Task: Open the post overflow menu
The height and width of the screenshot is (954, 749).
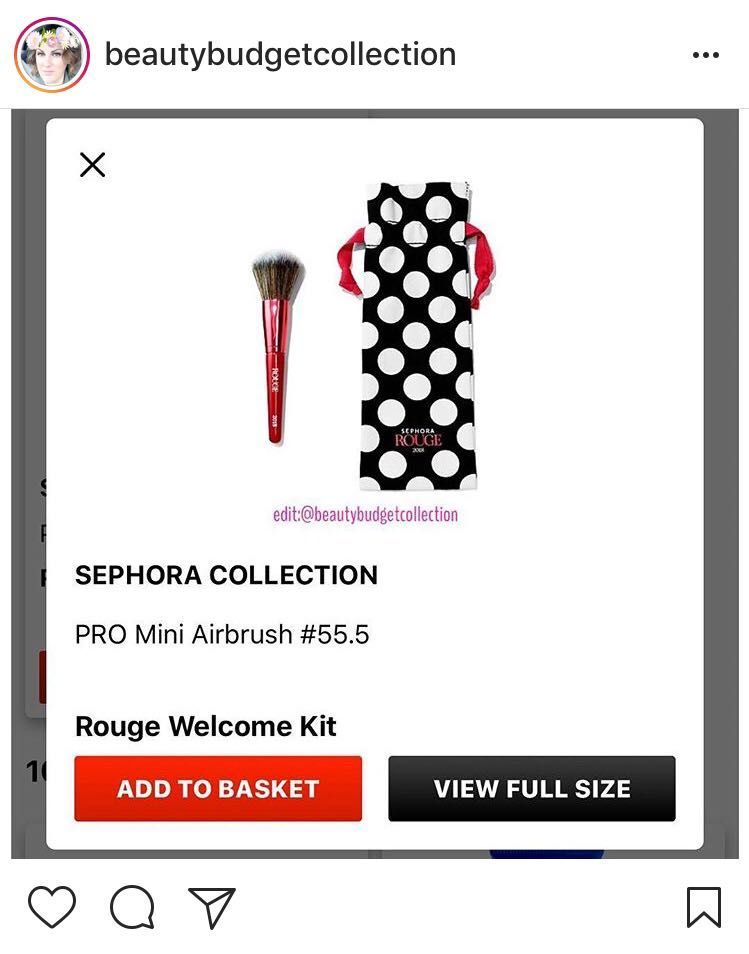Action: [x=705, y=55]
